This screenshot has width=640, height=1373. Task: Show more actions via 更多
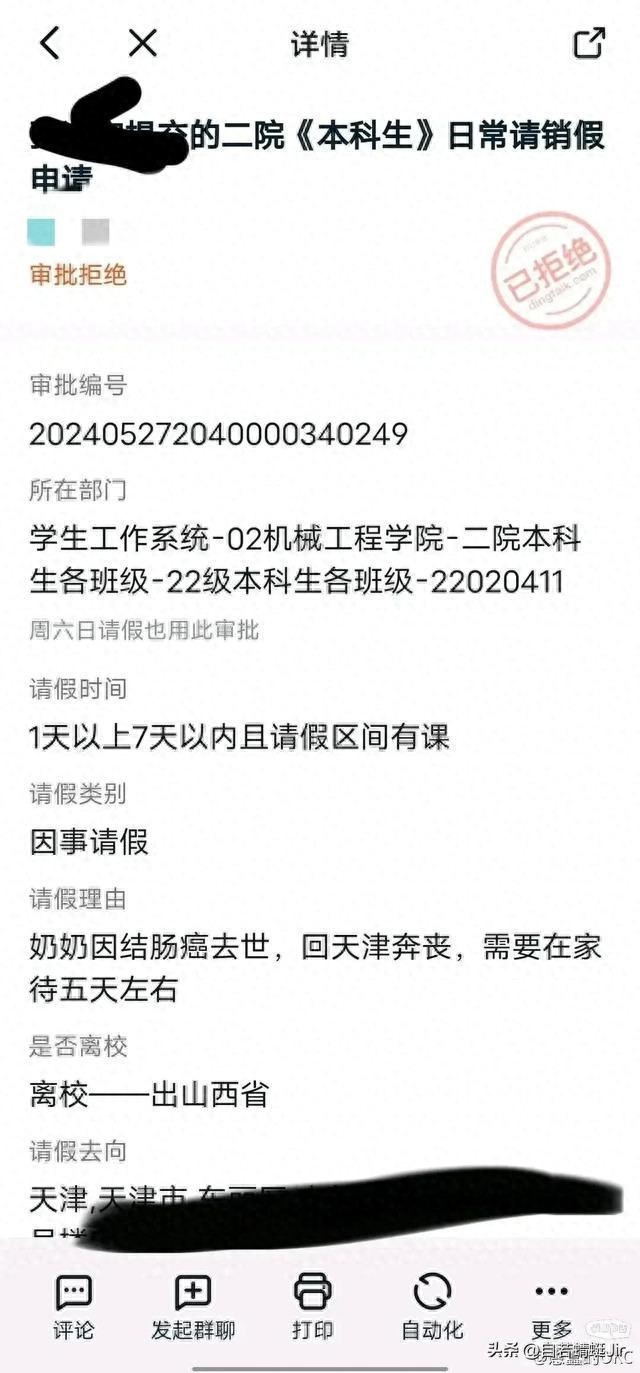coord(552,1306)
